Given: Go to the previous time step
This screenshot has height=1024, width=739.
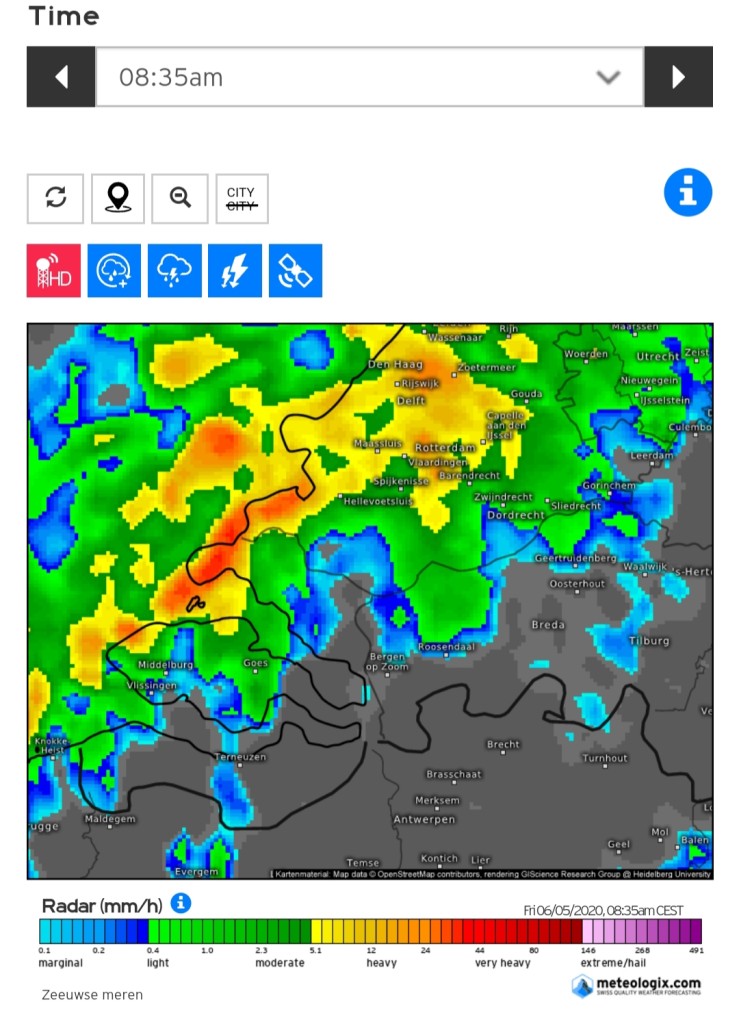Looking at the screenshot, I should click(61, 77).
